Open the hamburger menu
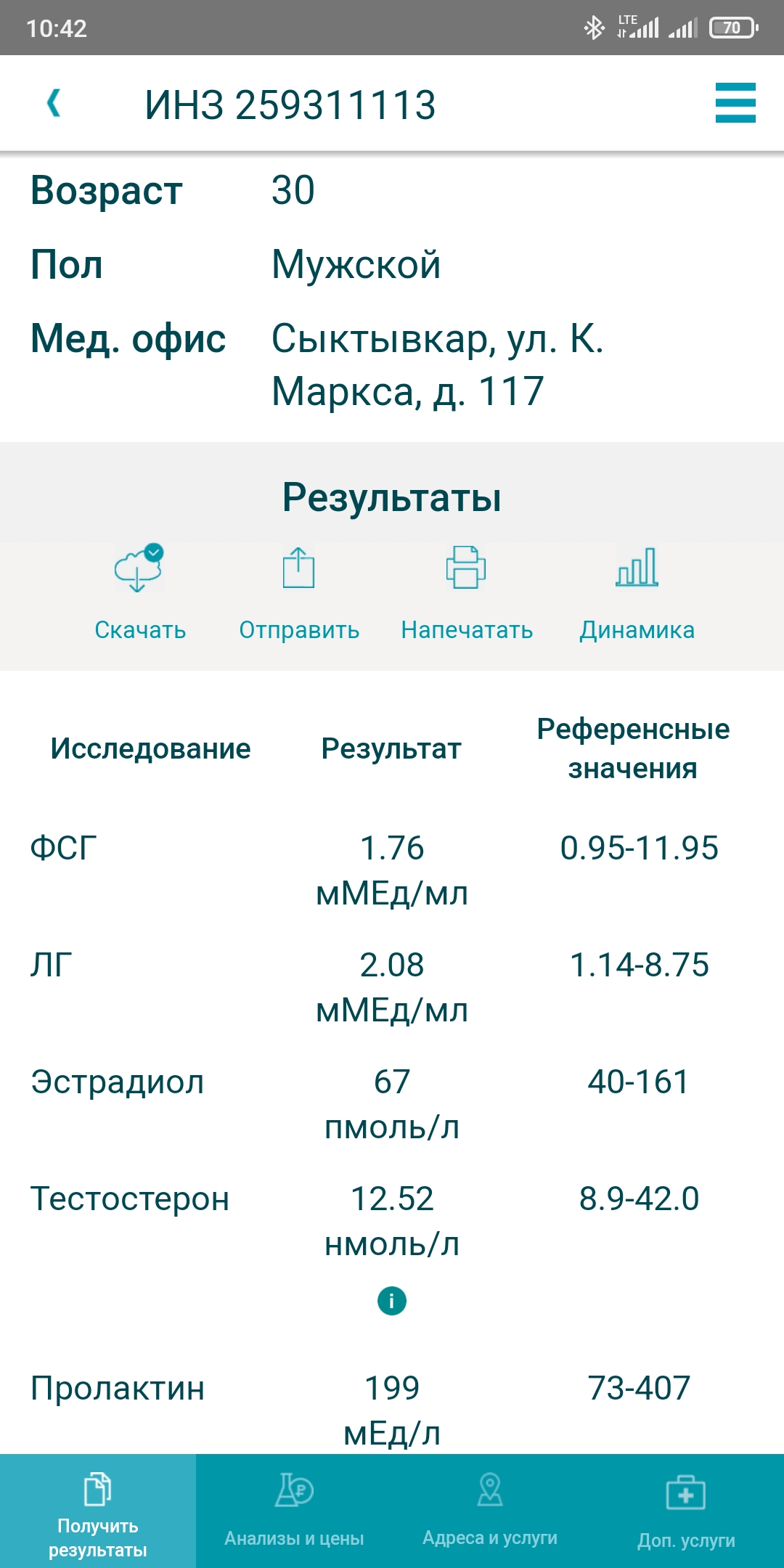Viewport: 784px width, 1568px height. click(x=735, y=103)
